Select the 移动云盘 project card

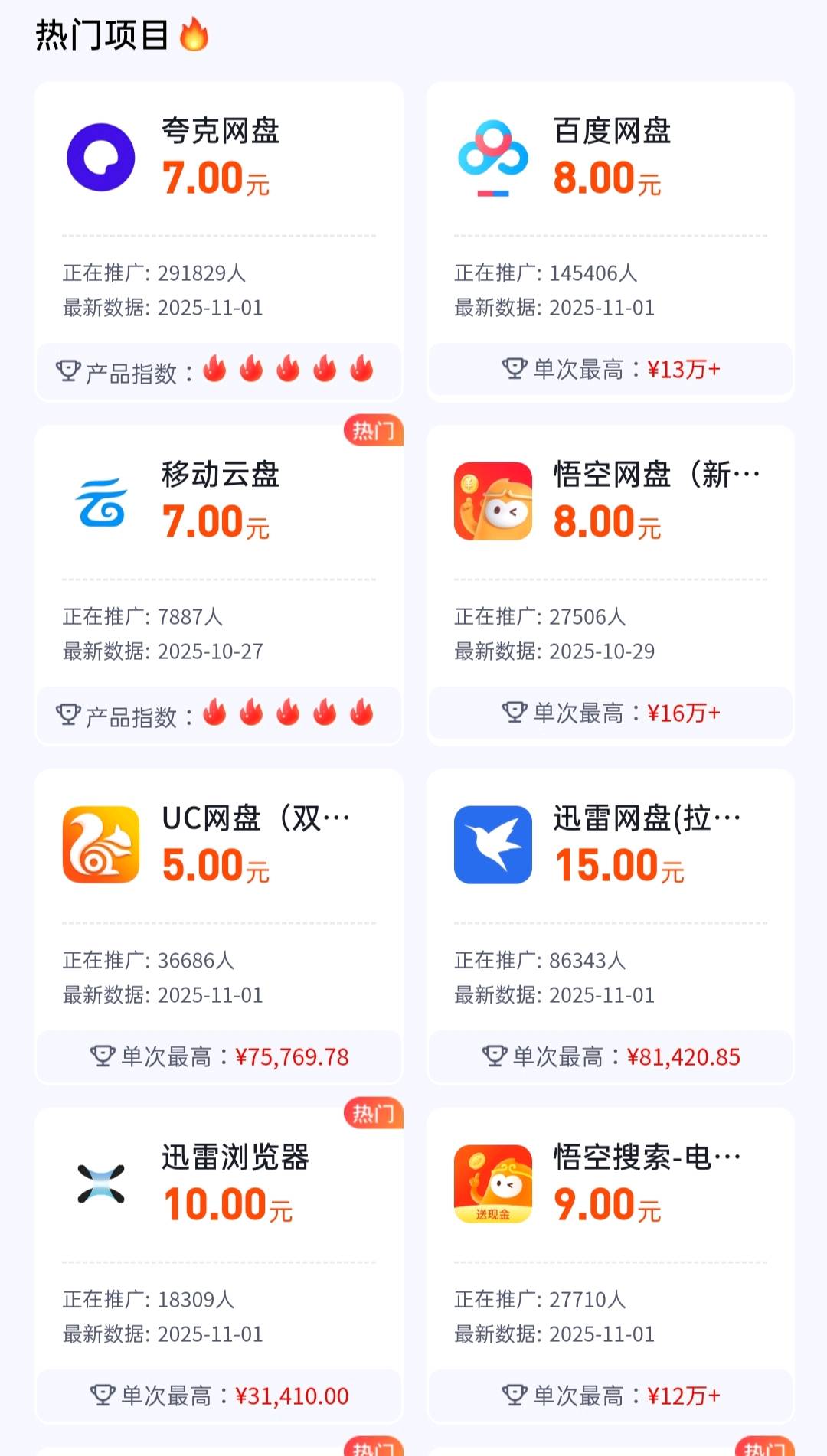pos(218,583)
